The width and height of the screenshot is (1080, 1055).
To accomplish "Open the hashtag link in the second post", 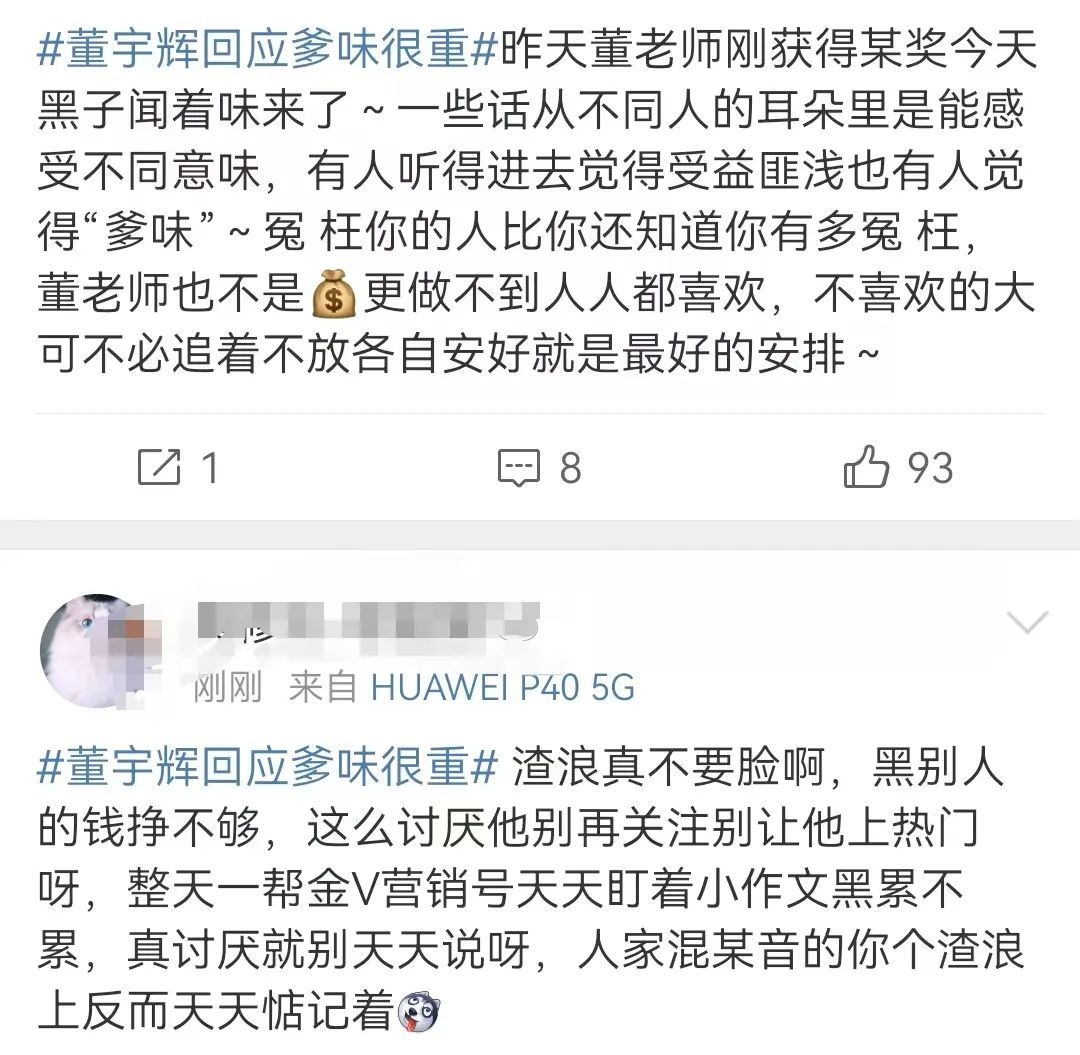I will 267,768.
